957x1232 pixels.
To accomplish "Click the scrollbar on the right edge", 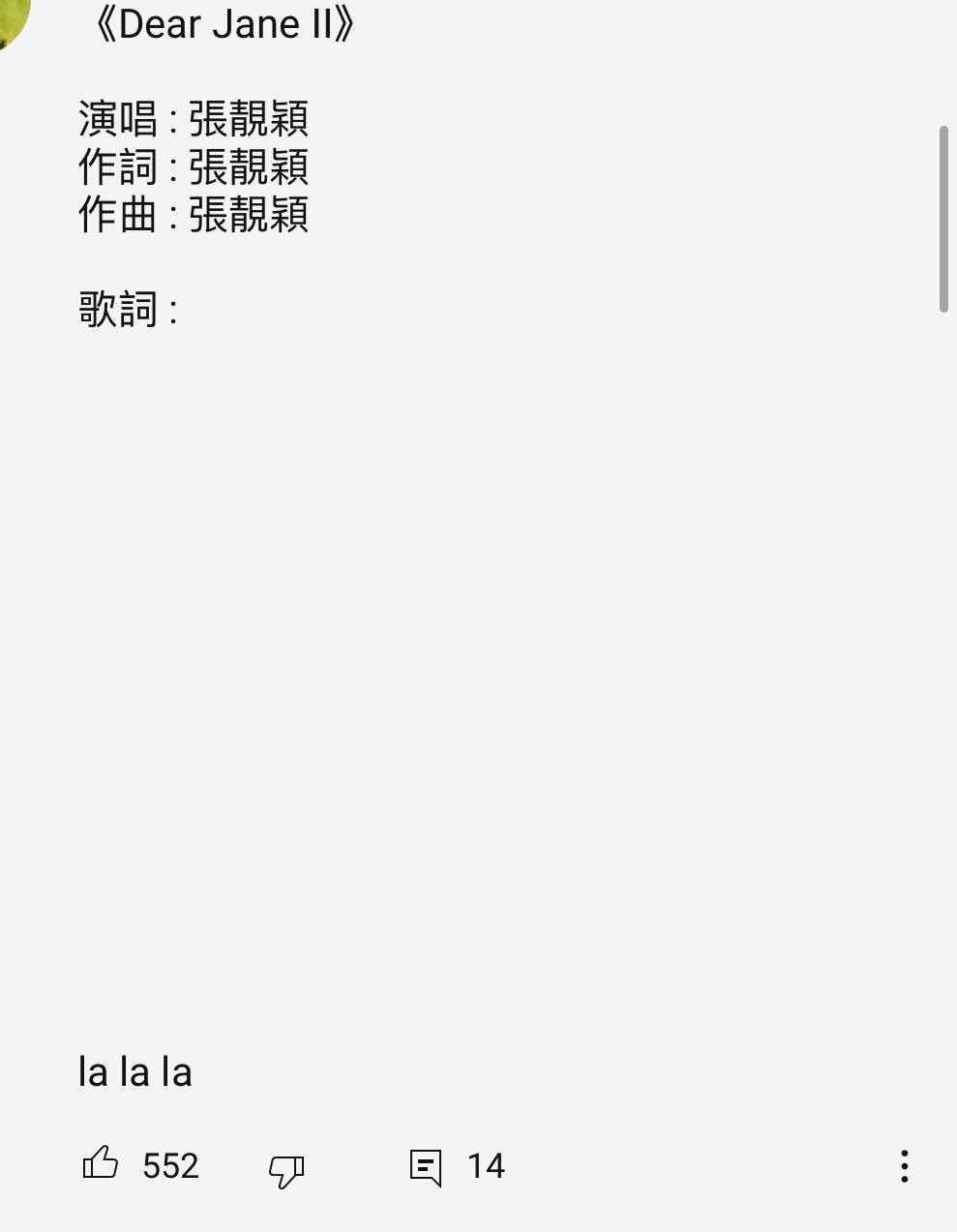I will coord(945,215).
